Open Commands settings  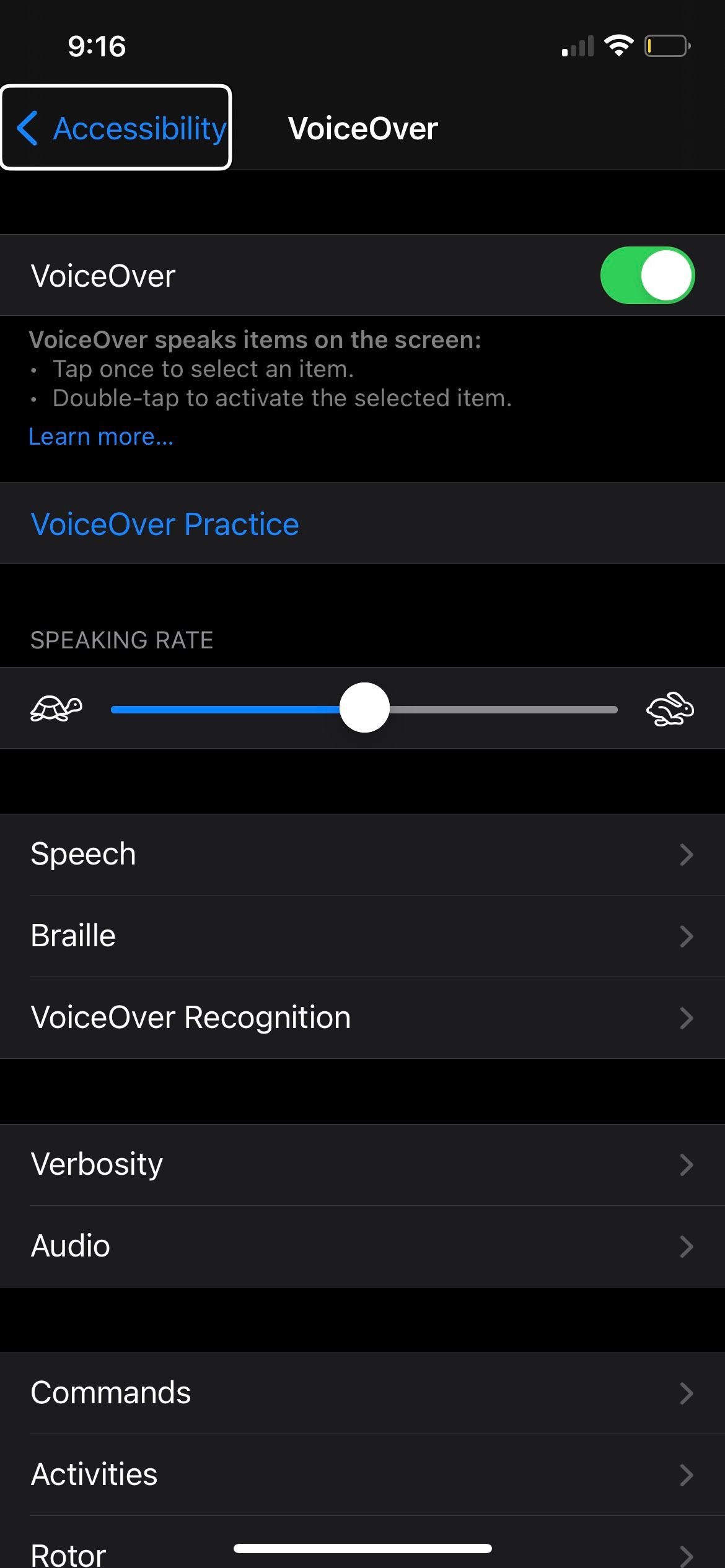362,1393
